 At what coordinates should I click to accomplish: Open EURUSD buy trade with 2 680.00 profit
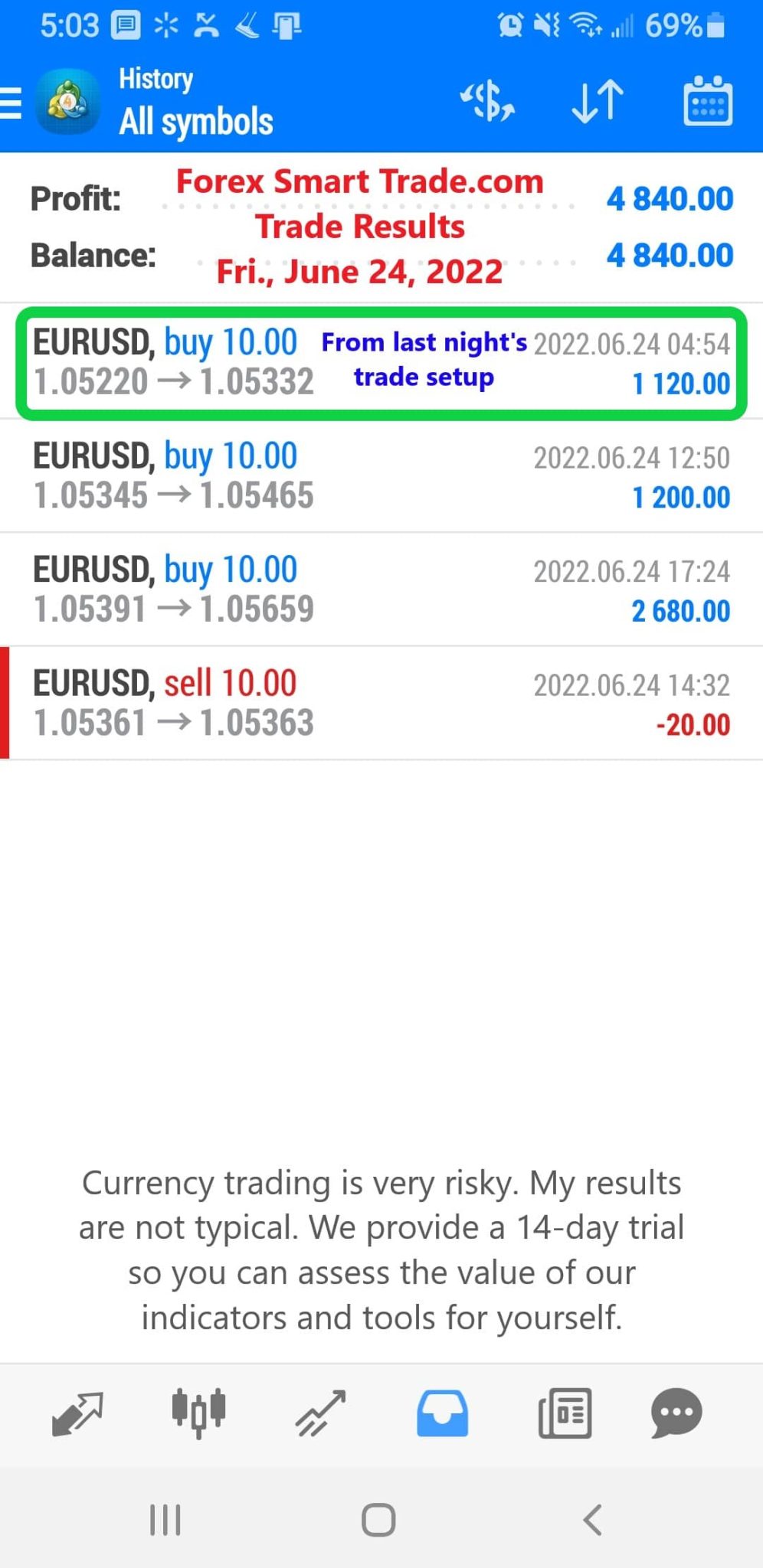tap(381, 590)
